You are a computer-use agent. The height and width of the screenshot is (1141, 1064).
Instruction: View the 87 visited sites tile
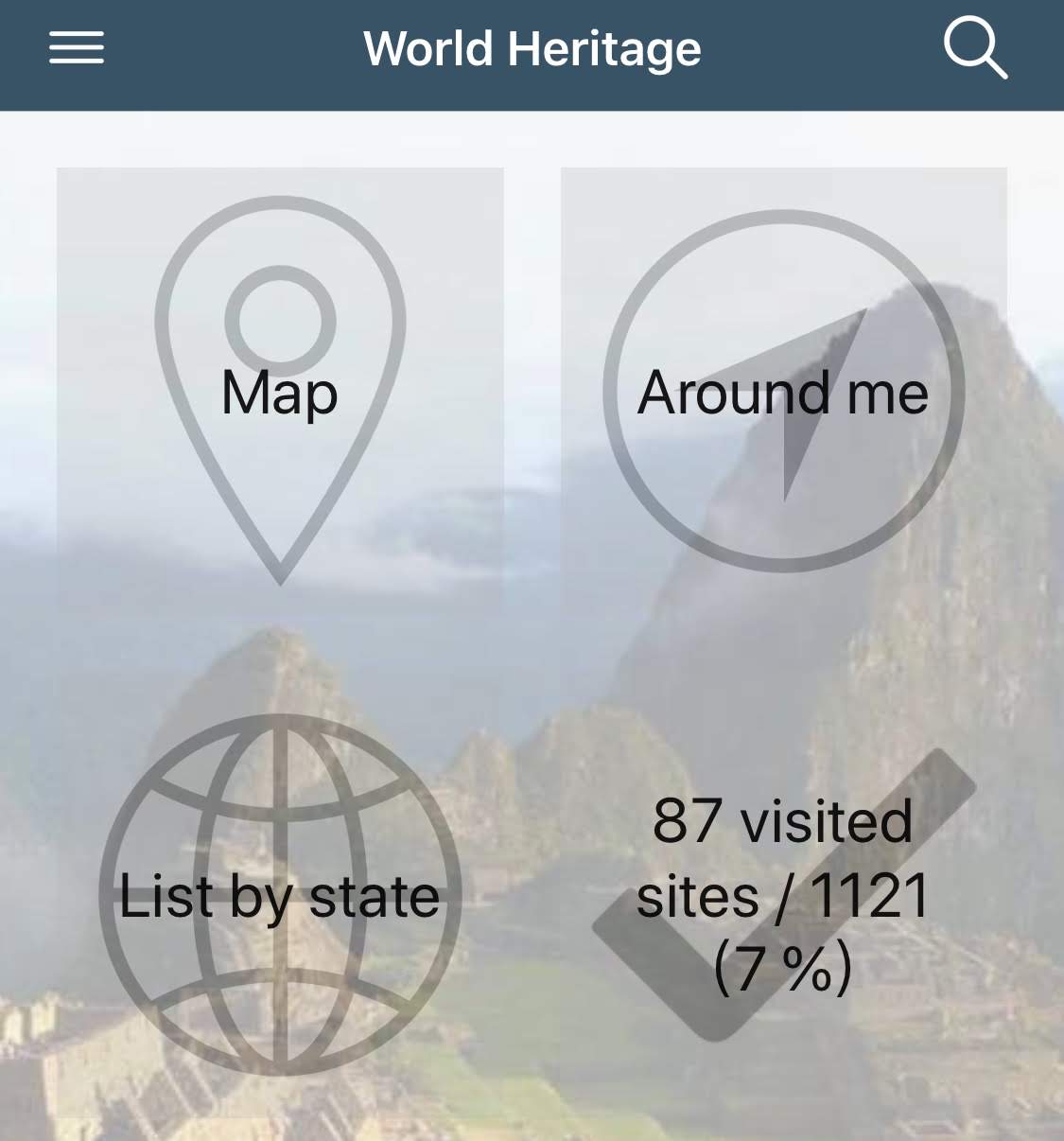tap(783, 894)
